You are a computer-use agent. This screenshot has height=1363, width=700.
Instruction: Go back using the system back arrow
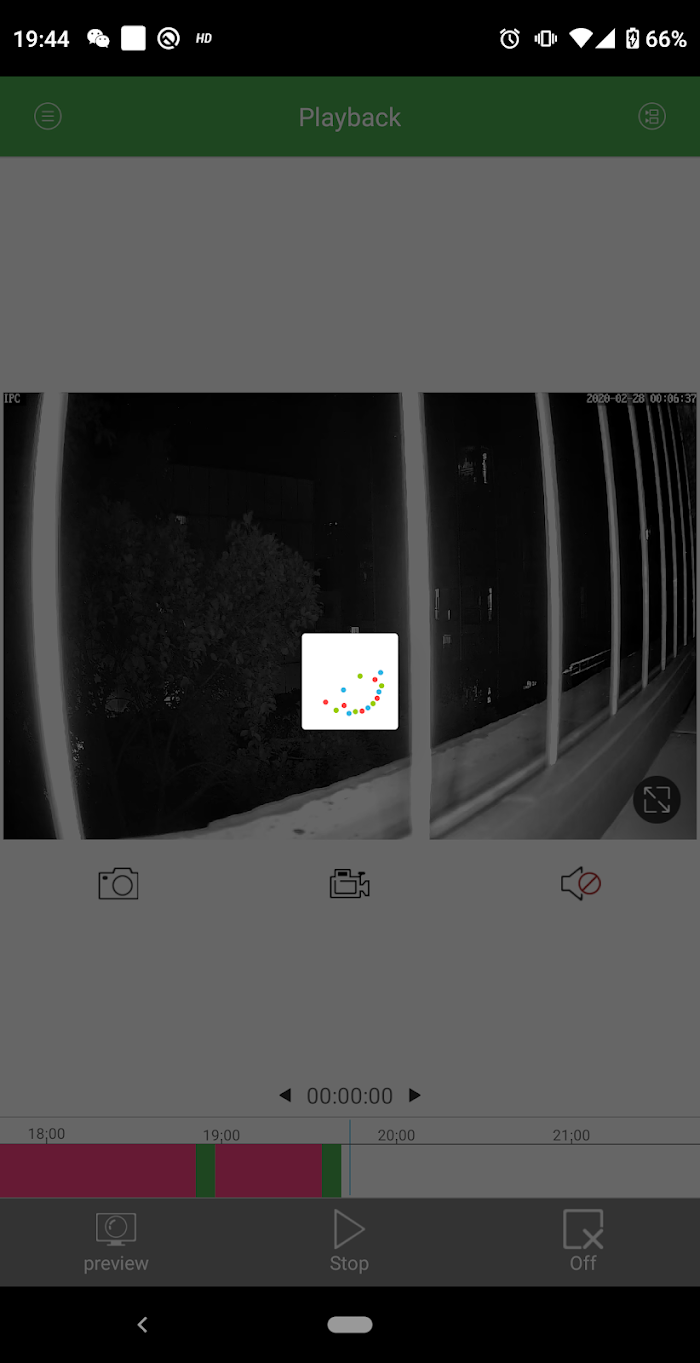(142, 1325)
